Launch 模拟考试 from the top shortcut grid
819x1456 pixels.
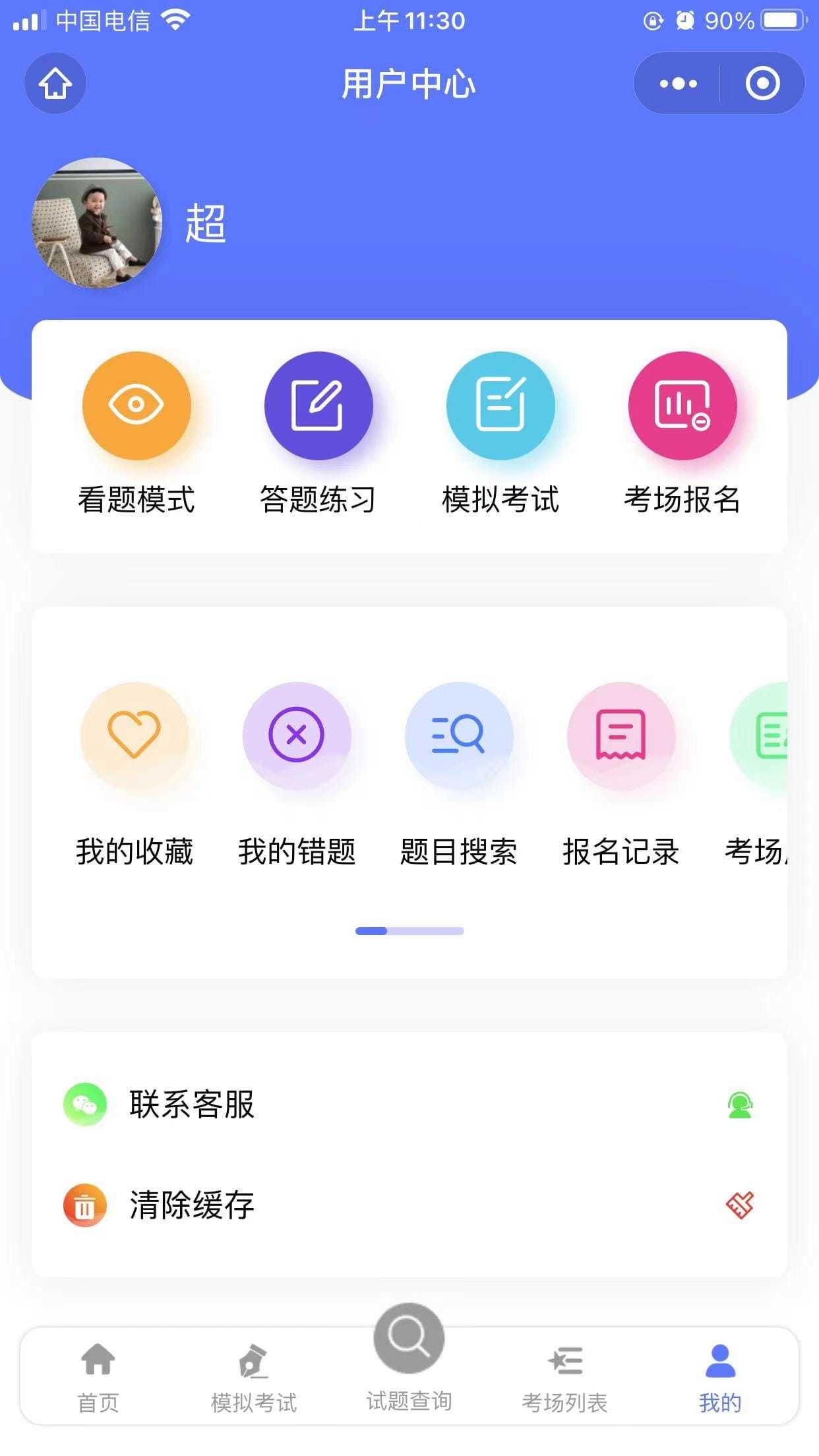[x=501, y=406]
